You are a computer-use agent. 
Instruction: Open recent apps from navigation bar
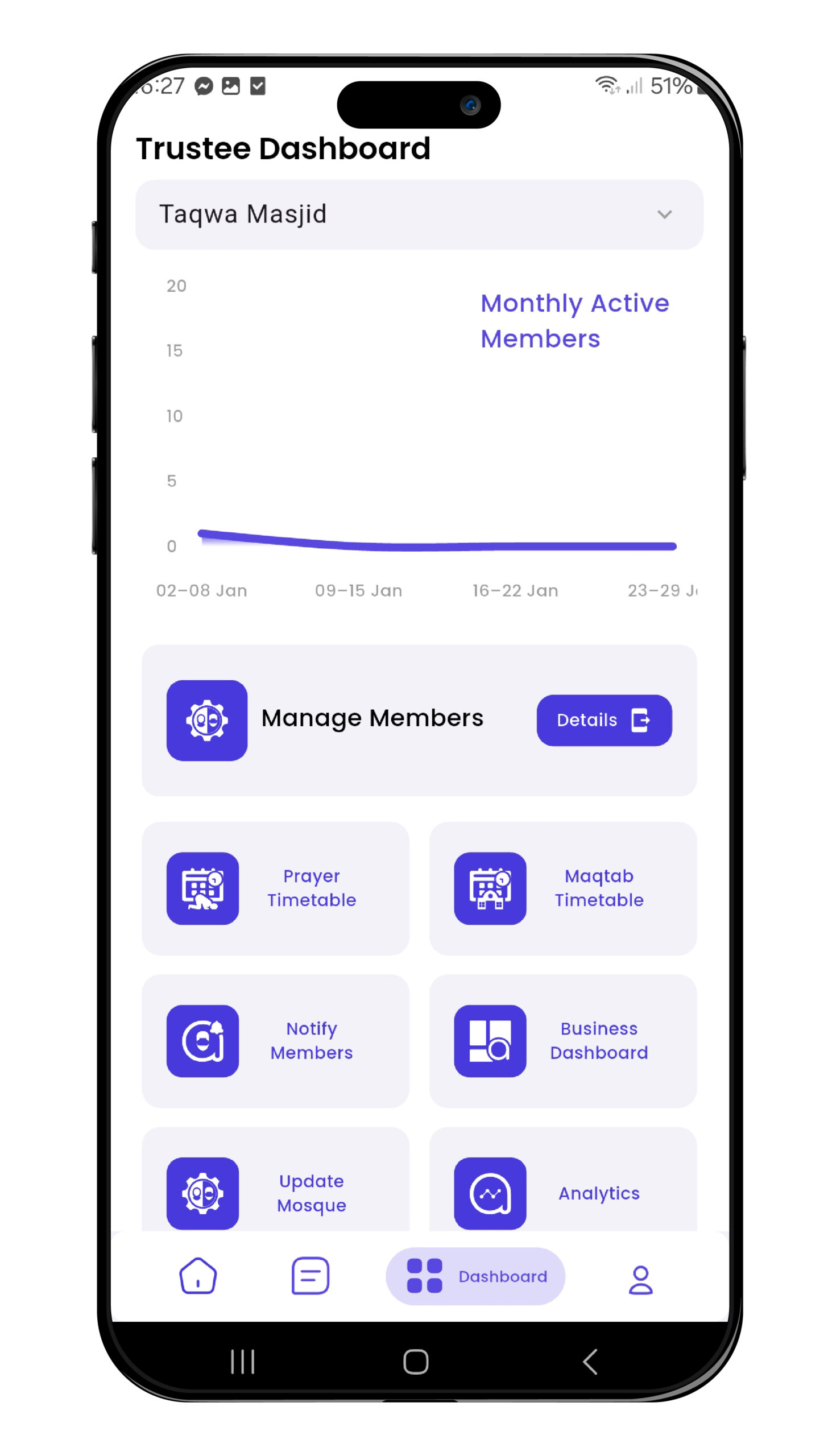click(x=243, y=1362)
